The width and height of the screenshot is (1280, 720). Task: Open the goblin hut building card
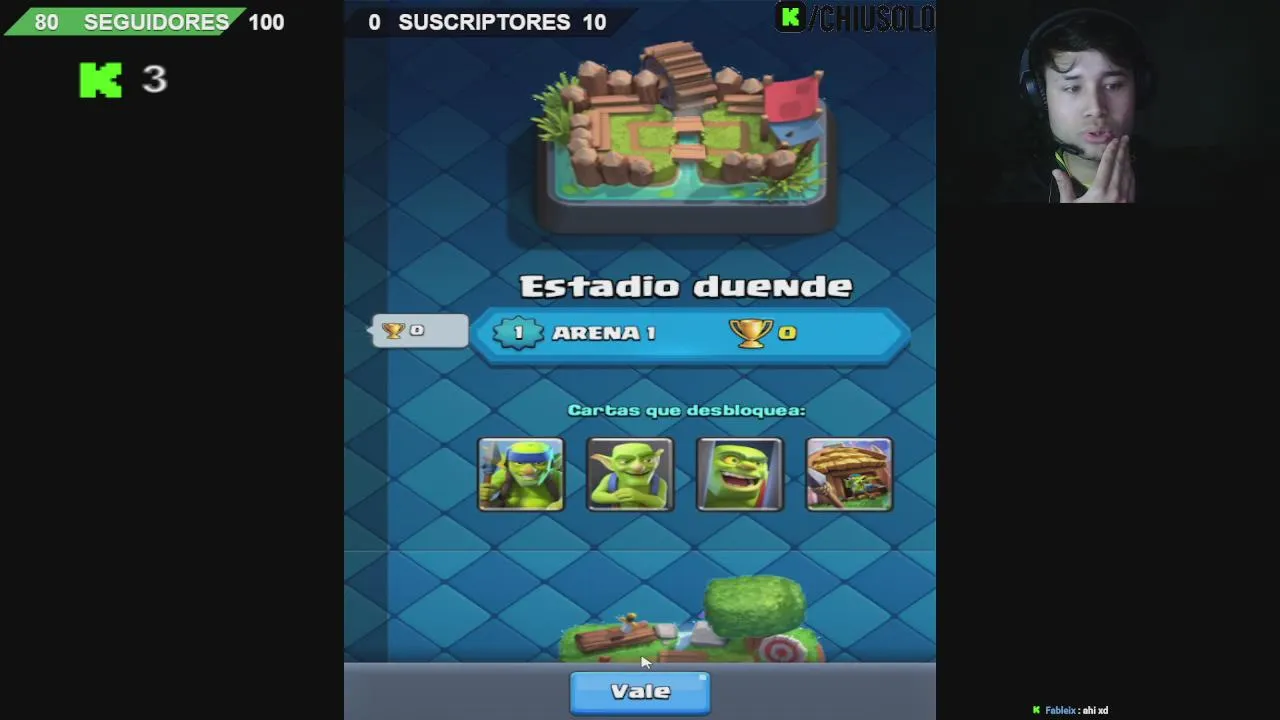(849, 474)
